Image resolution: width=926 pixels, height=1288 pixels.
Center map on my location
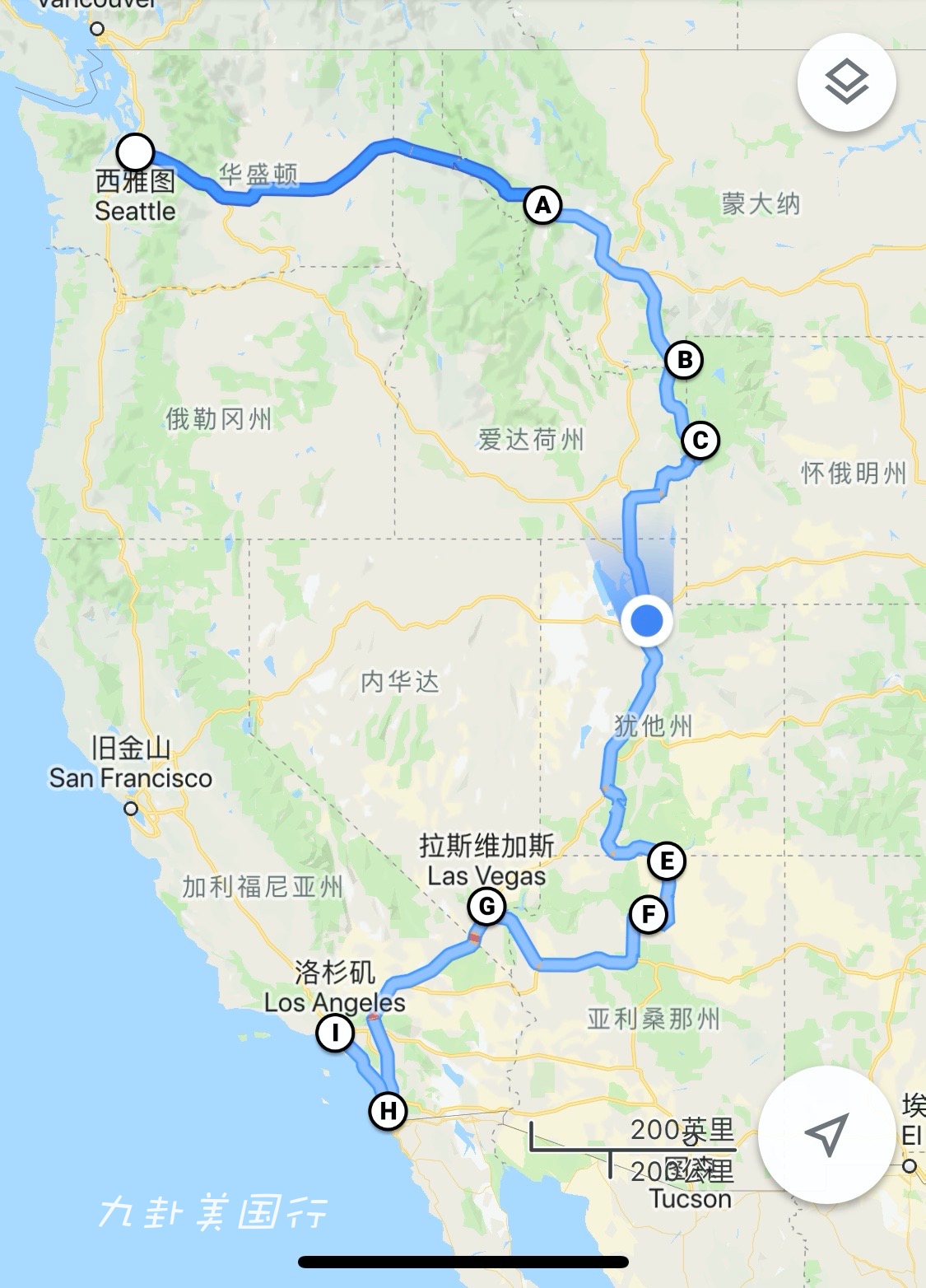click(x=826, y=1135)
